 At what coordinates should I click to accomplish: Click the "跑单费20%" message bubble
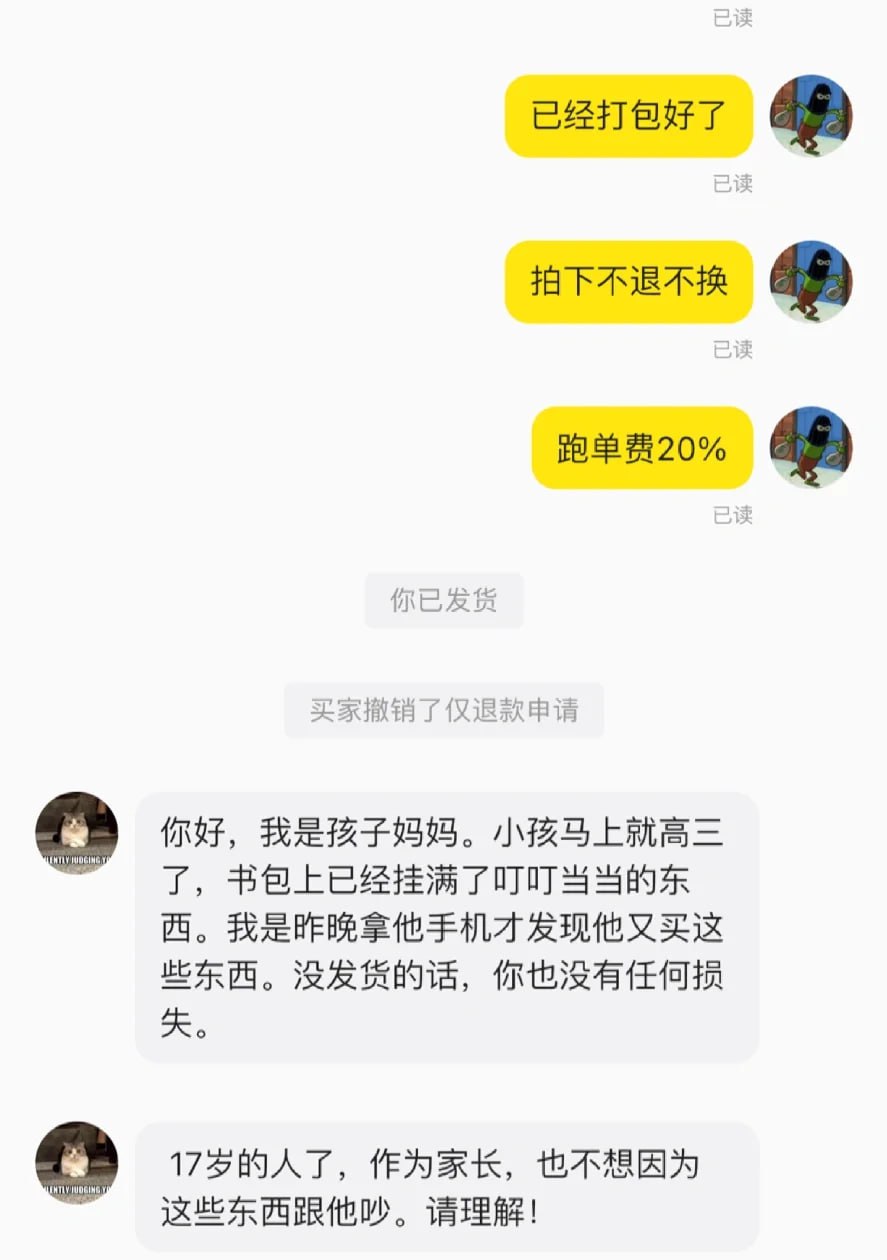coord(640,448)
